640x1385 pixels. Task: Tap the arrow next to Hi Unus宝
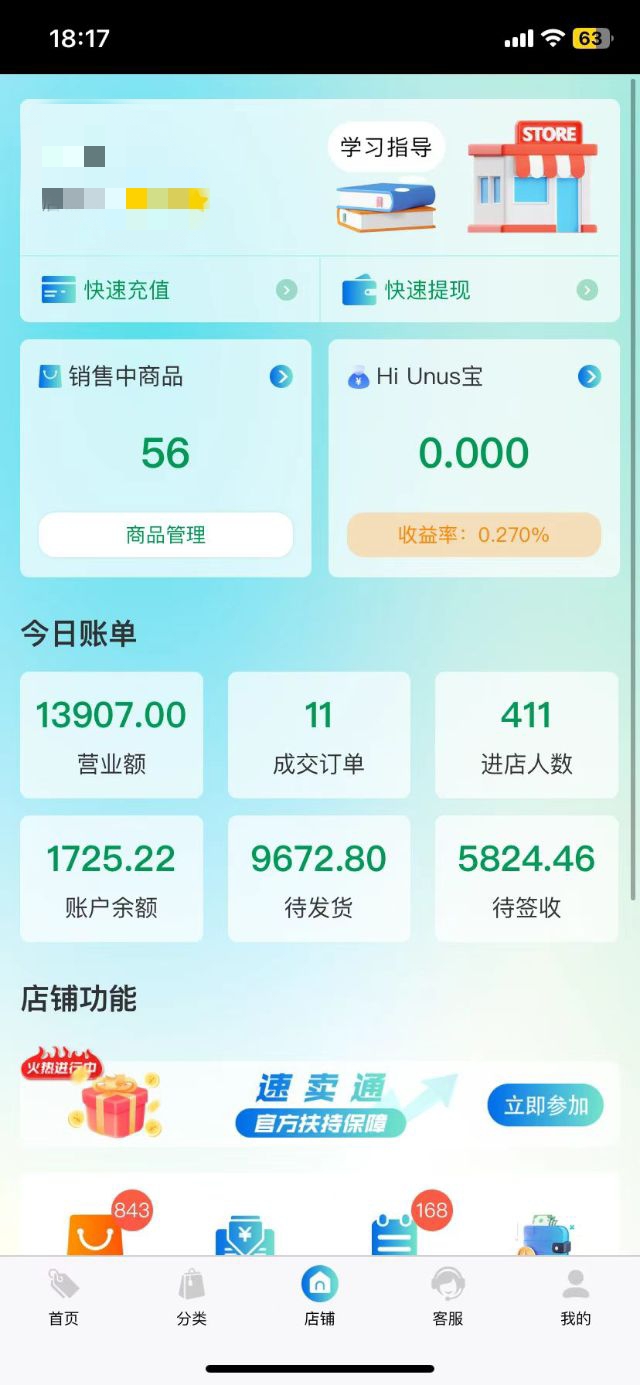(589, 377)
